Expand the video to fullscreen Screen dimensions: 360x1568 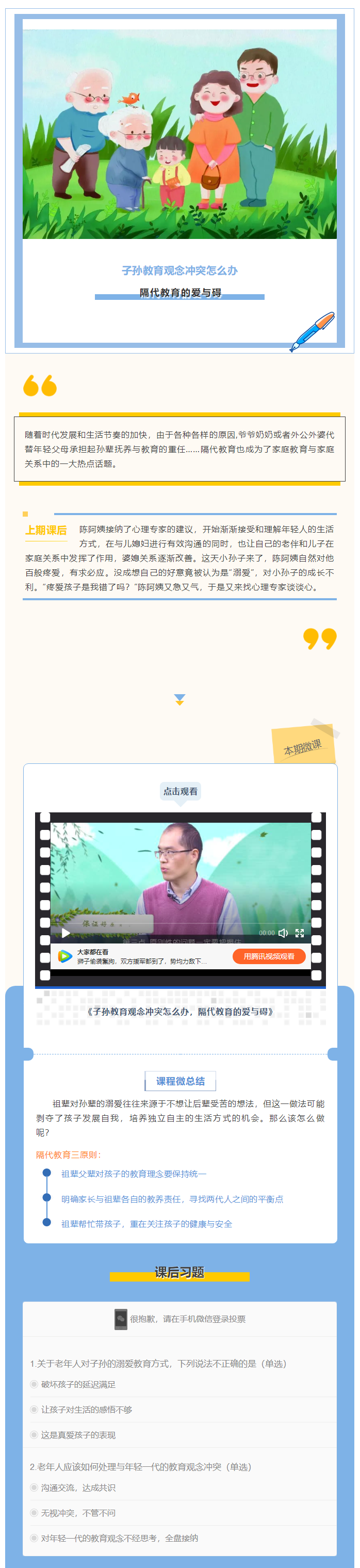coord(299,933)
